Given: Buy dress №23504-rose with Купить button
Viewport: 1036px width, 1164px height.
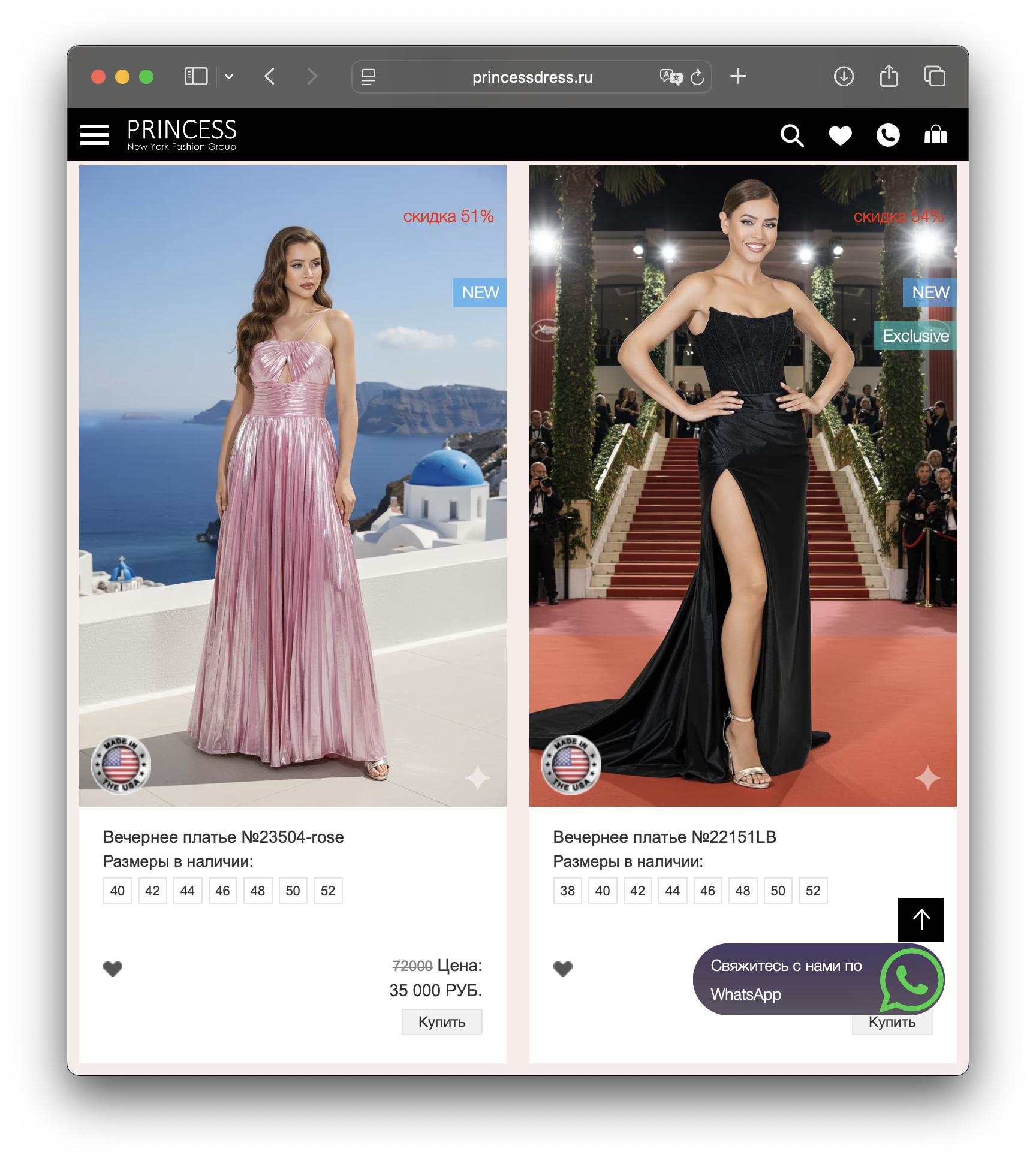Looking at the screenshot, I should point(442,1022).
